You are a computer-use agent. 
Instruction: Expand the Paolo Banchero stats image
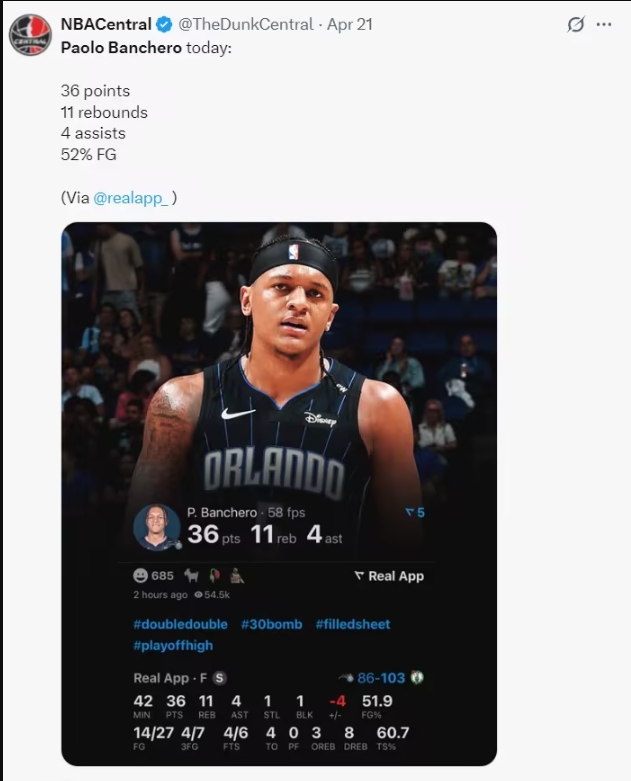(x=279, y=493)
